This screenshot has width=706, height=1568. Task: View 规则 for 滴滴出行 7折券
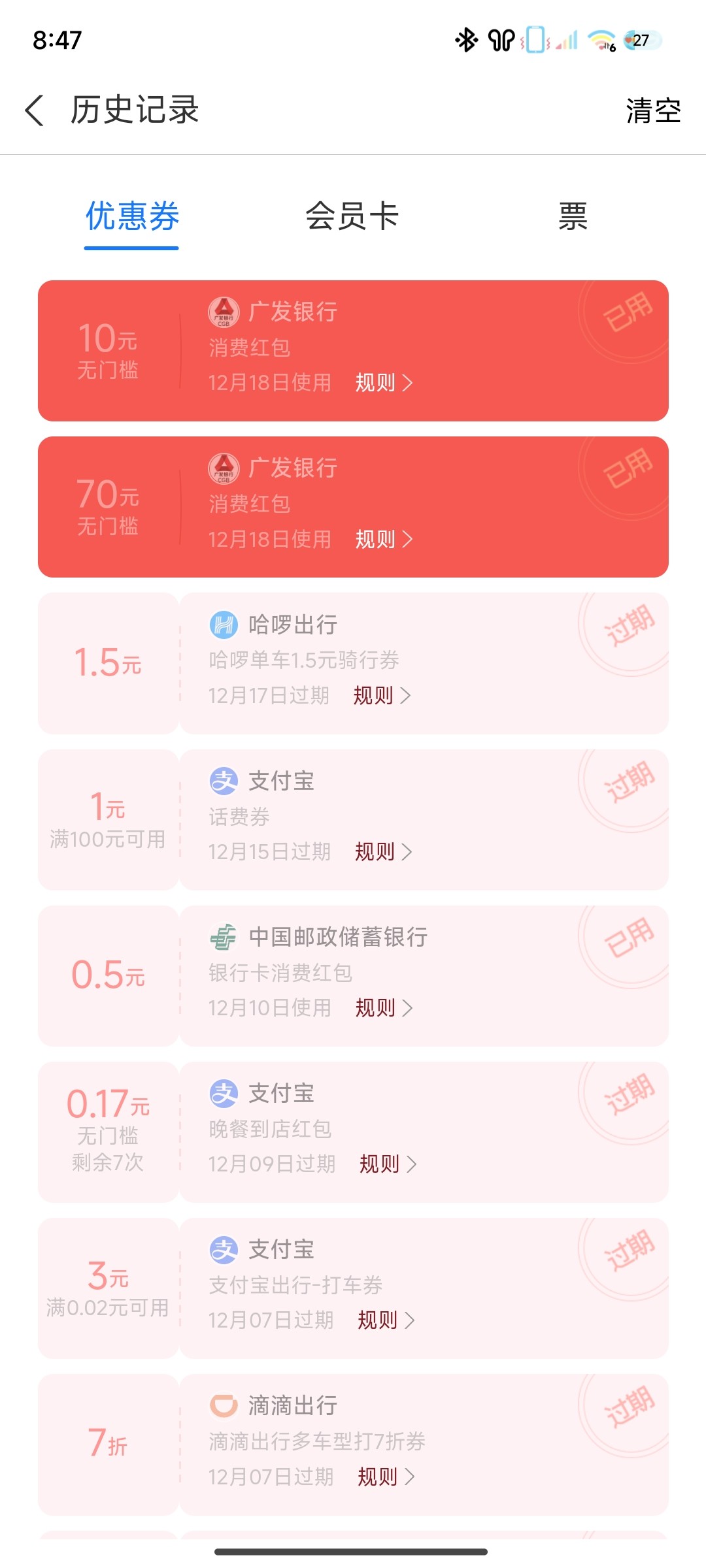point(386,1477)
